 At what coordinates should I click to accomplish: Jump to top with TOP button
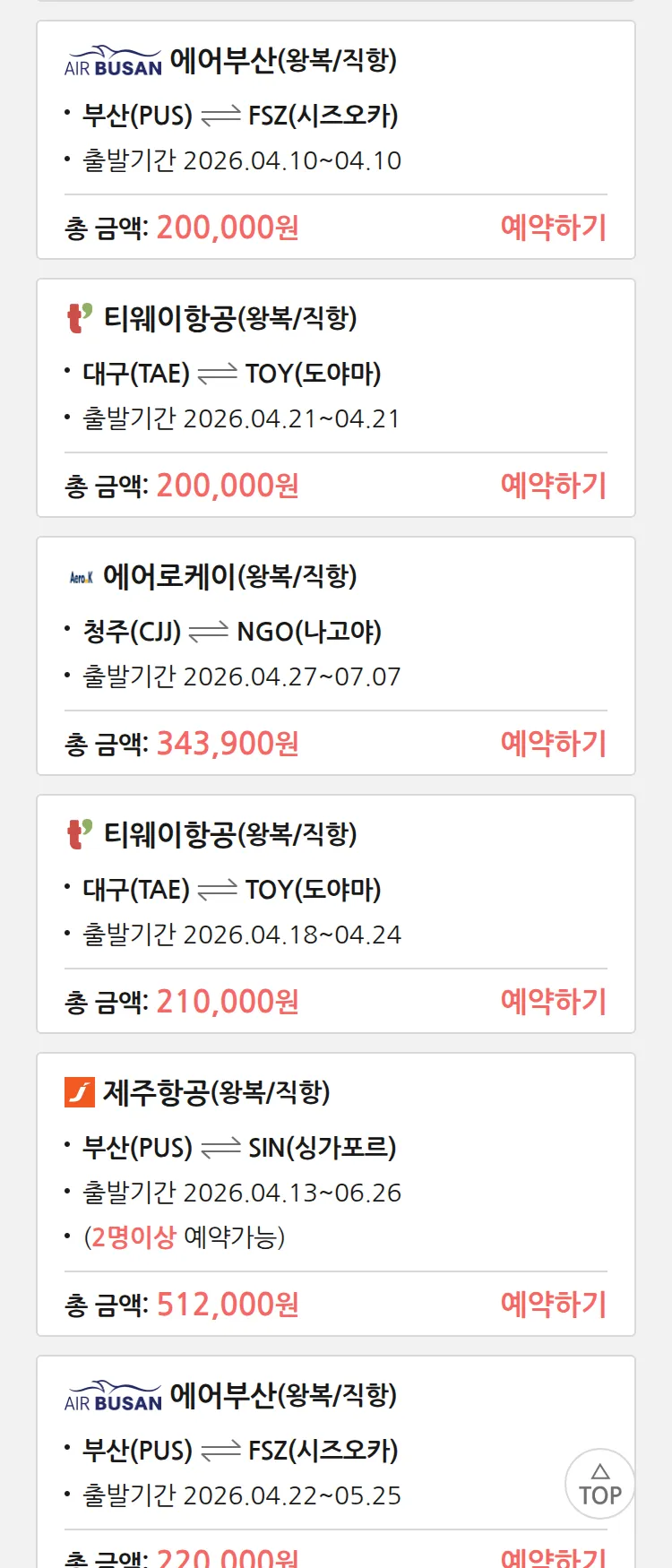click(x=599, y=1484)
